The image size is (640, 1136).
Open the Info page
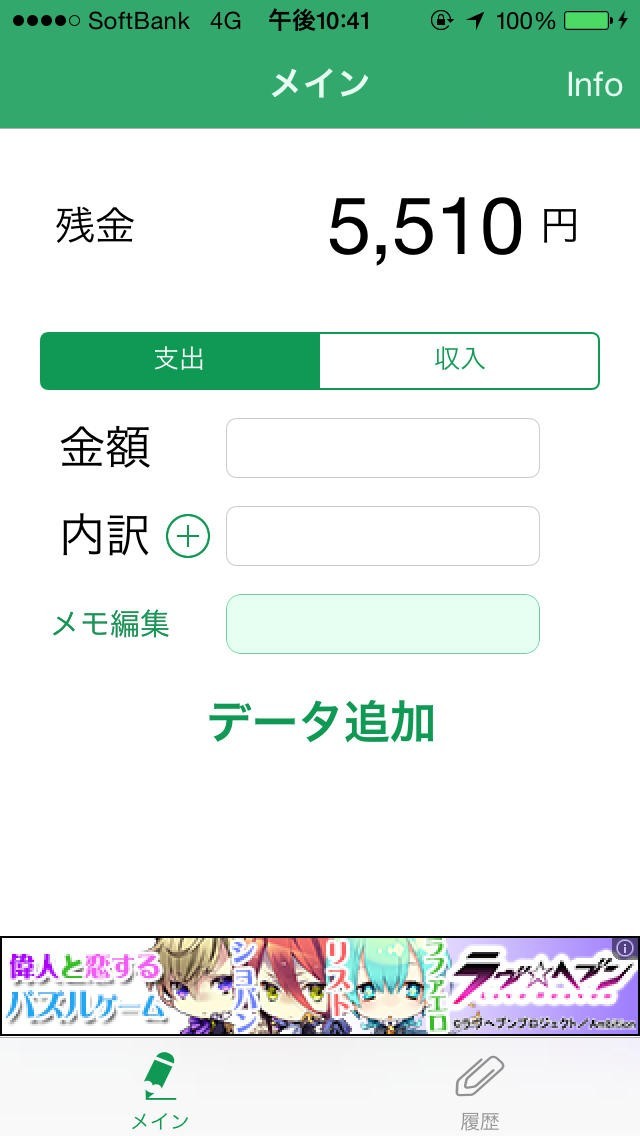pos(594,84)
